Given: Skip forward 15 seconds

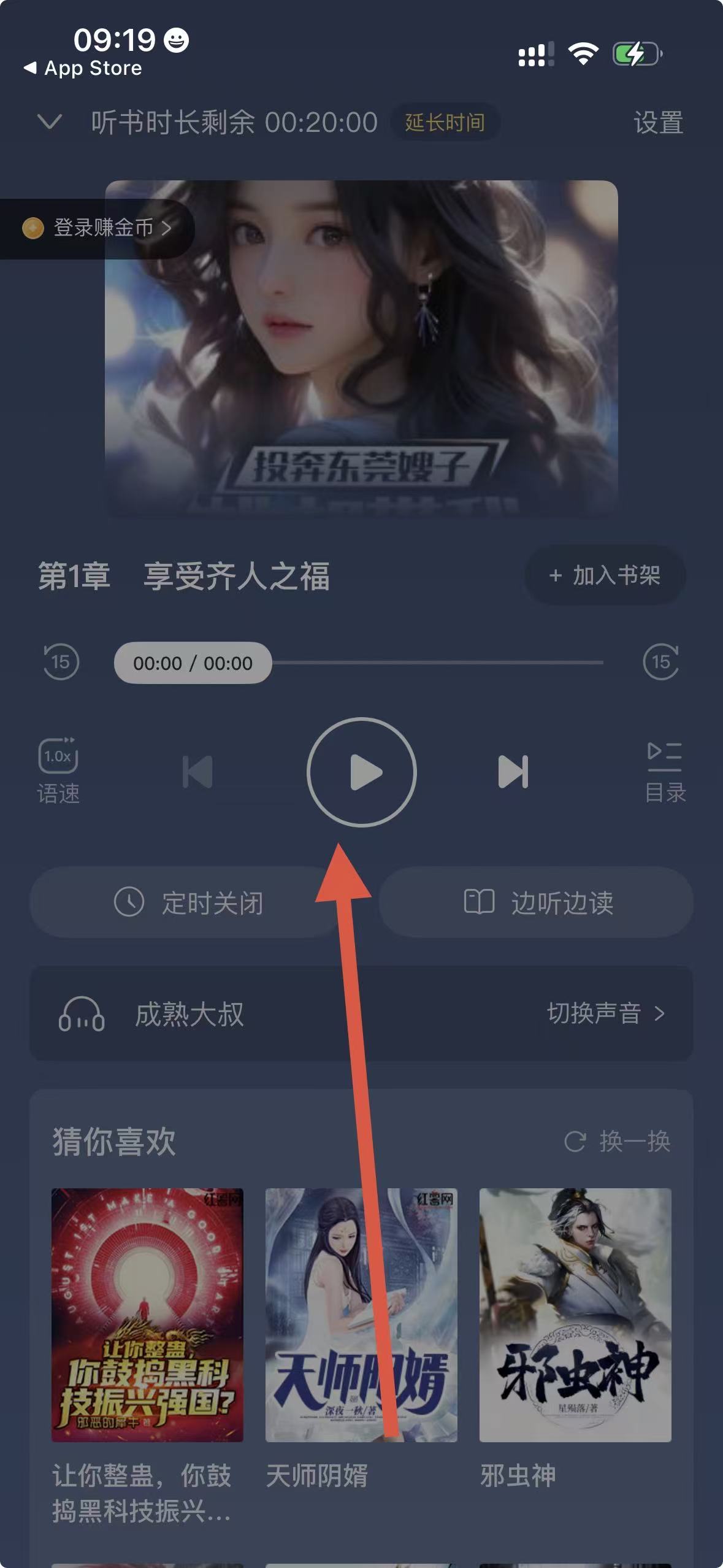Looking at the screenshot, I should [660, 663].
